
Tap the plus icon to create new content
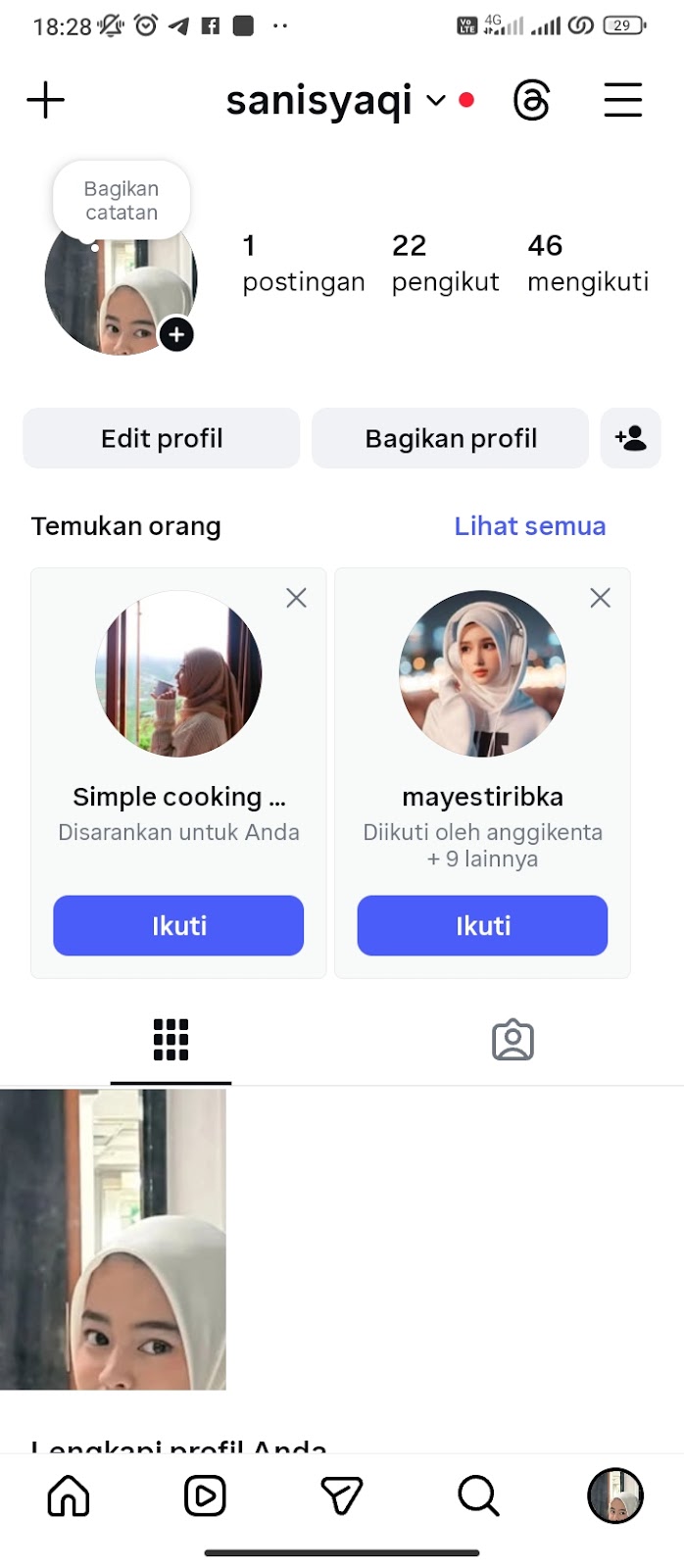[x=45, y=100]
